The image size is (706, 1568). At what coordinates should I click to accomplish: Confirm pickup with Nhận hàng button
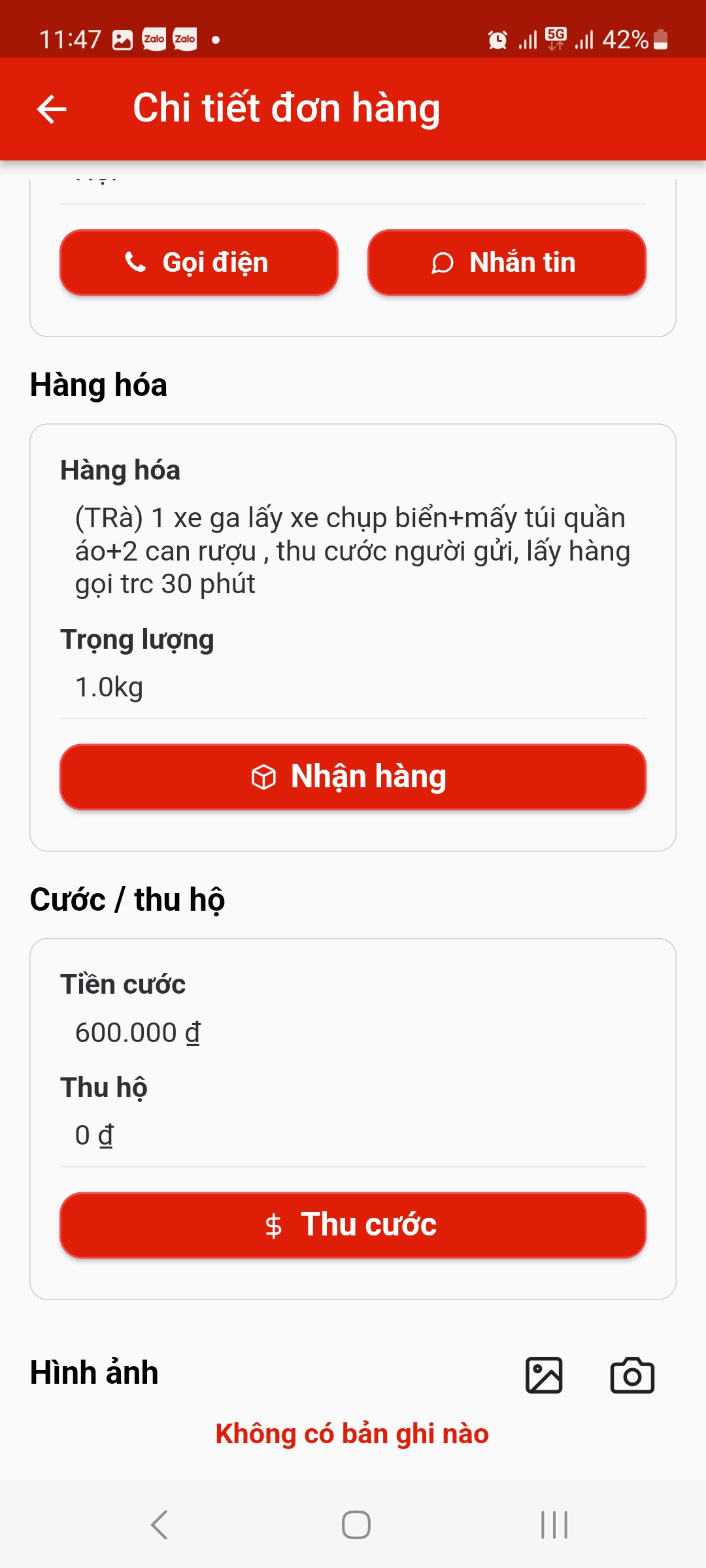click(x=353, y=777)
